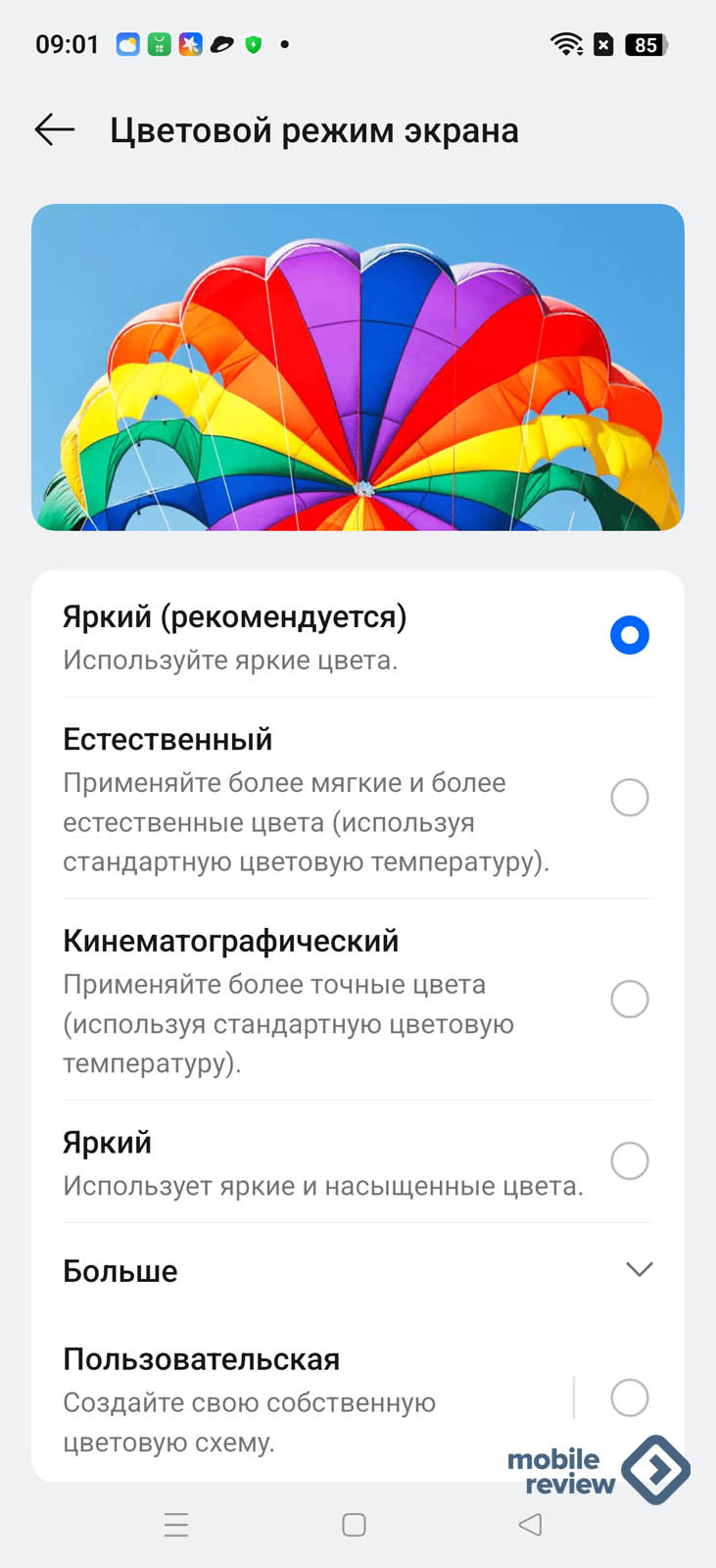Screen dimensions: 716x1568
Task: Select the Яркий (рекомендуется) color mode
Action: (629, 635)
